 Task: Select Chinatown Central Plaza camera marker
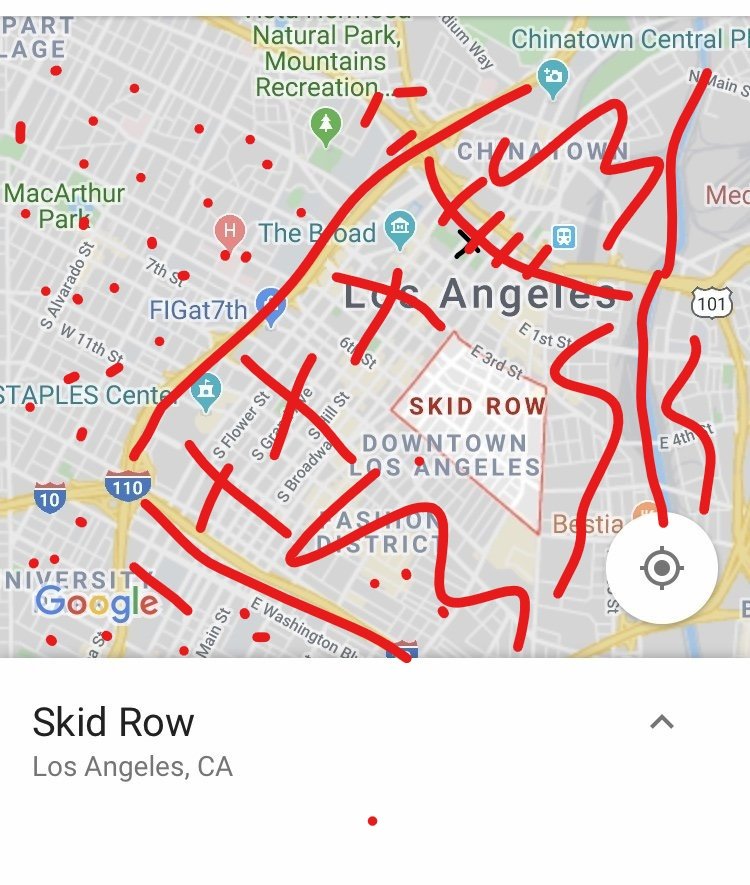click(552, 75)
